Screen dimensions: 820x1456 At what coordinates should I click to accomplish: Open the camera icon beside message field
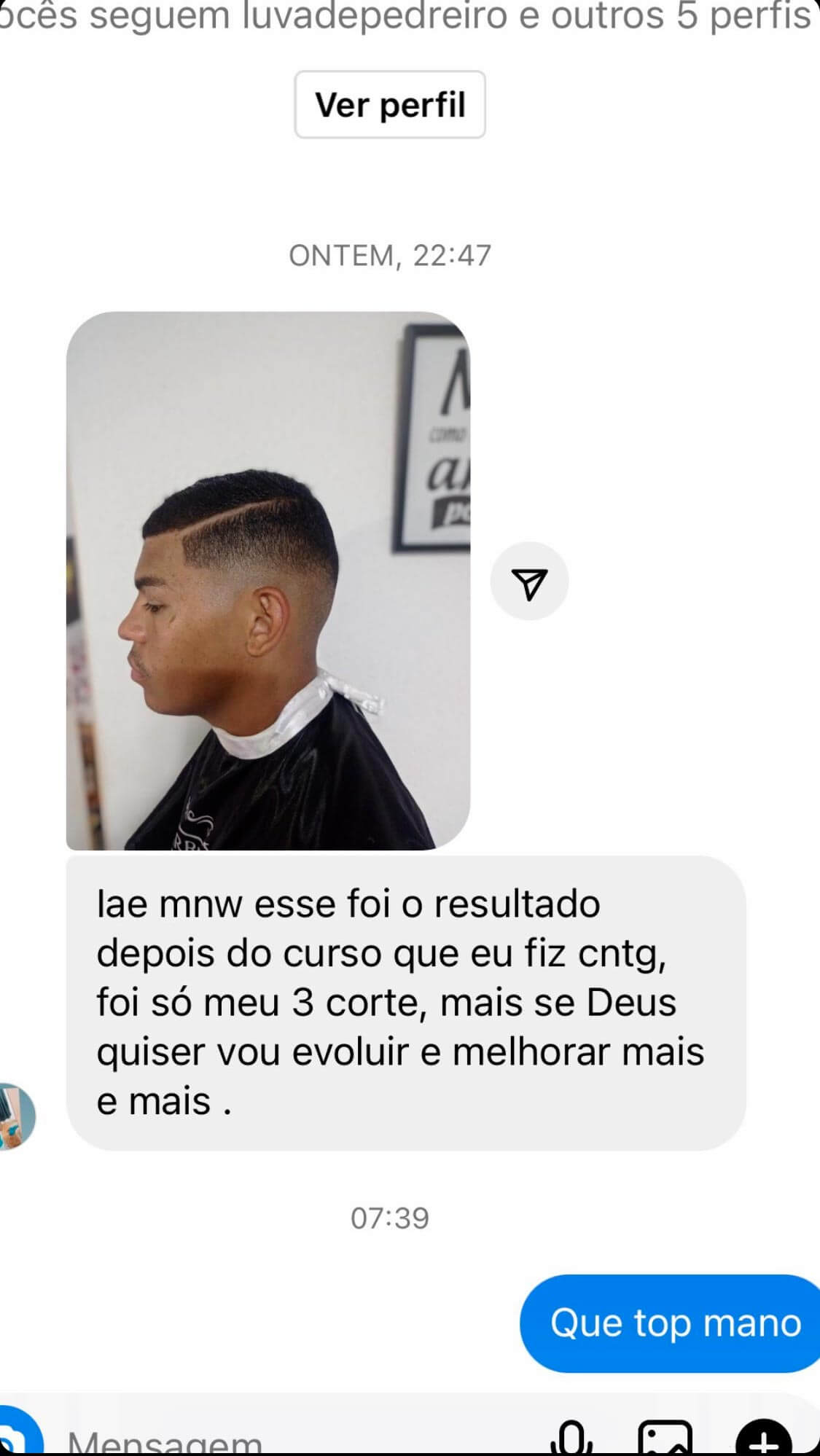[x=16, y=1437]
